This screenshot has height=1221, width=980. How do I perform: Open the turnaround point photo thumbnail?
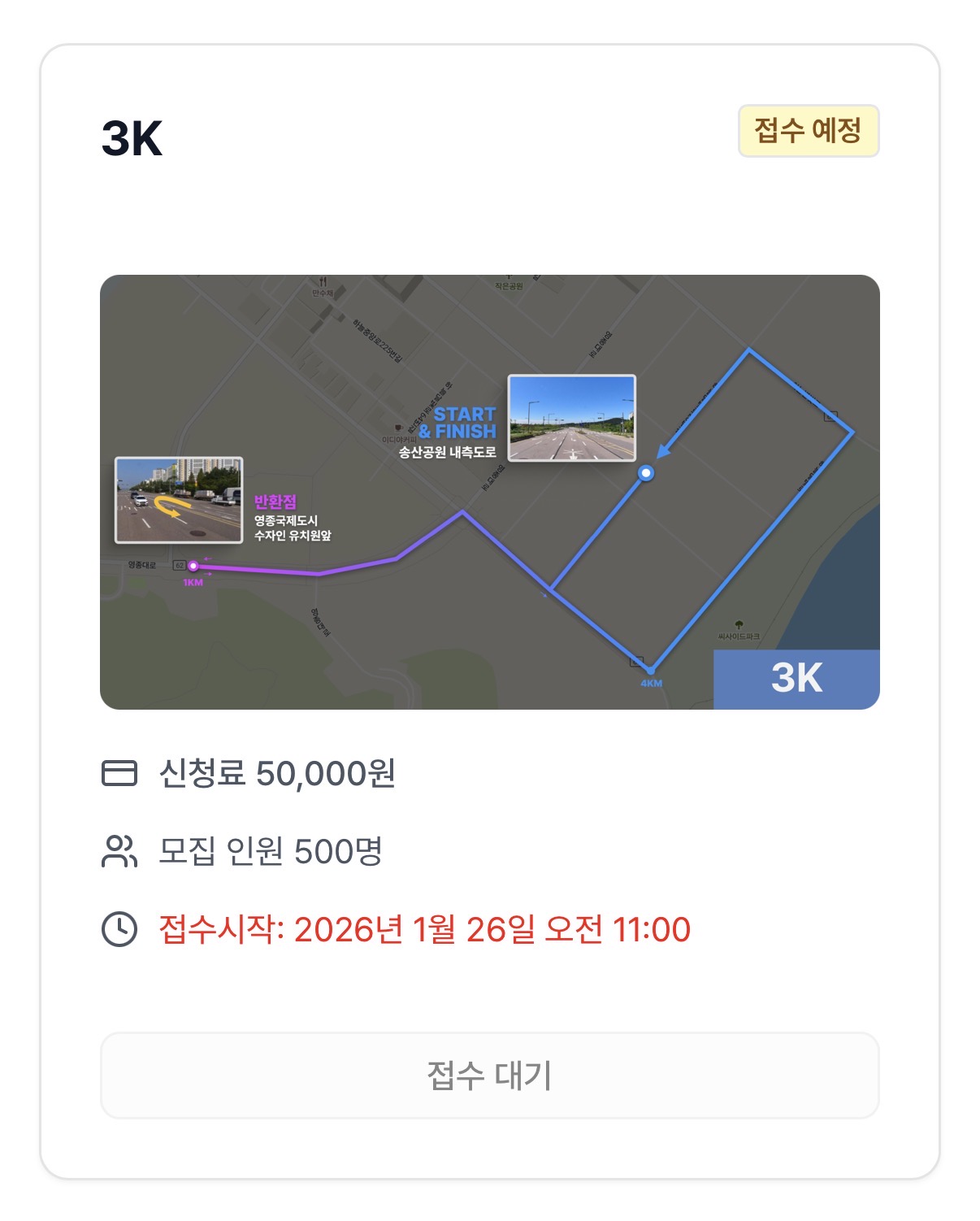click(x=180, y=498)
